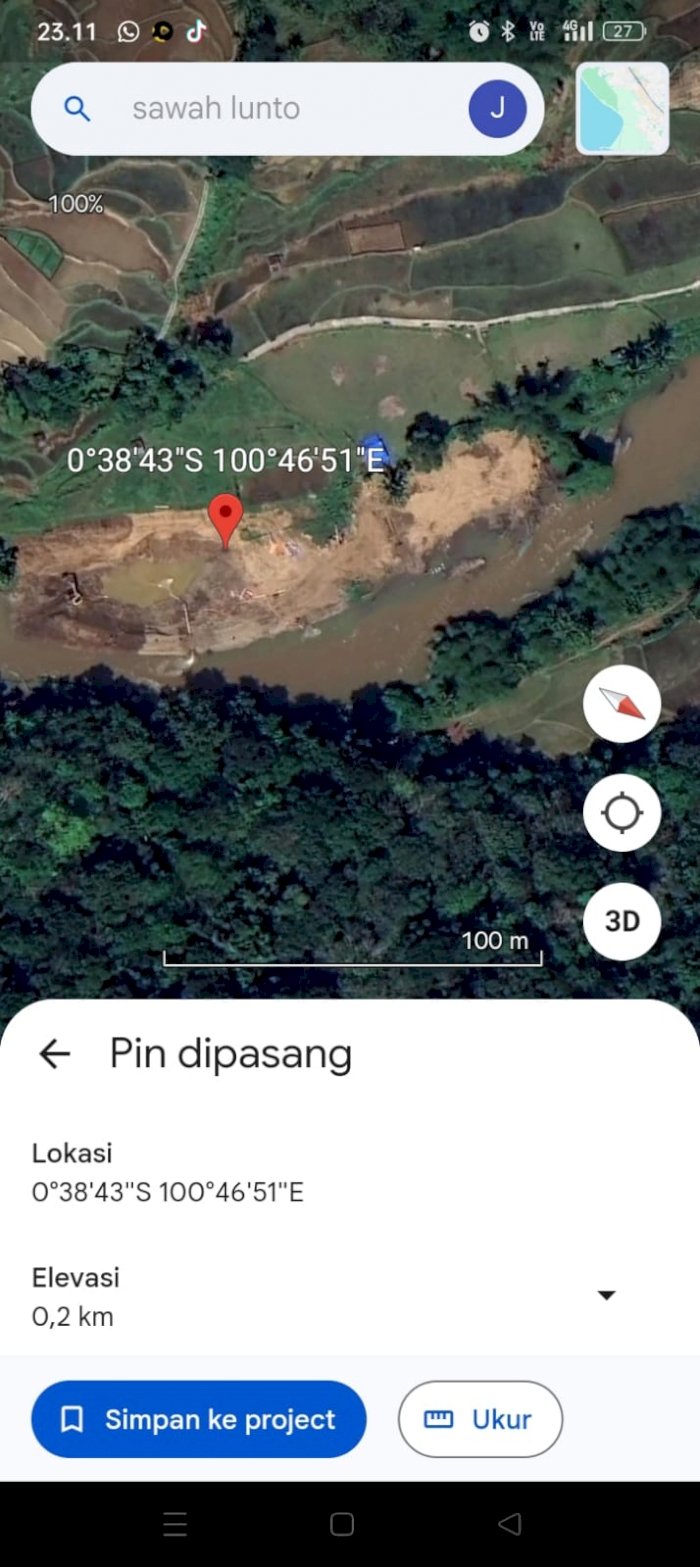The width and height of the screenshot is (700, 1567).
Task: Reset map orientation with the compass
Action: (x=622, y=704)
